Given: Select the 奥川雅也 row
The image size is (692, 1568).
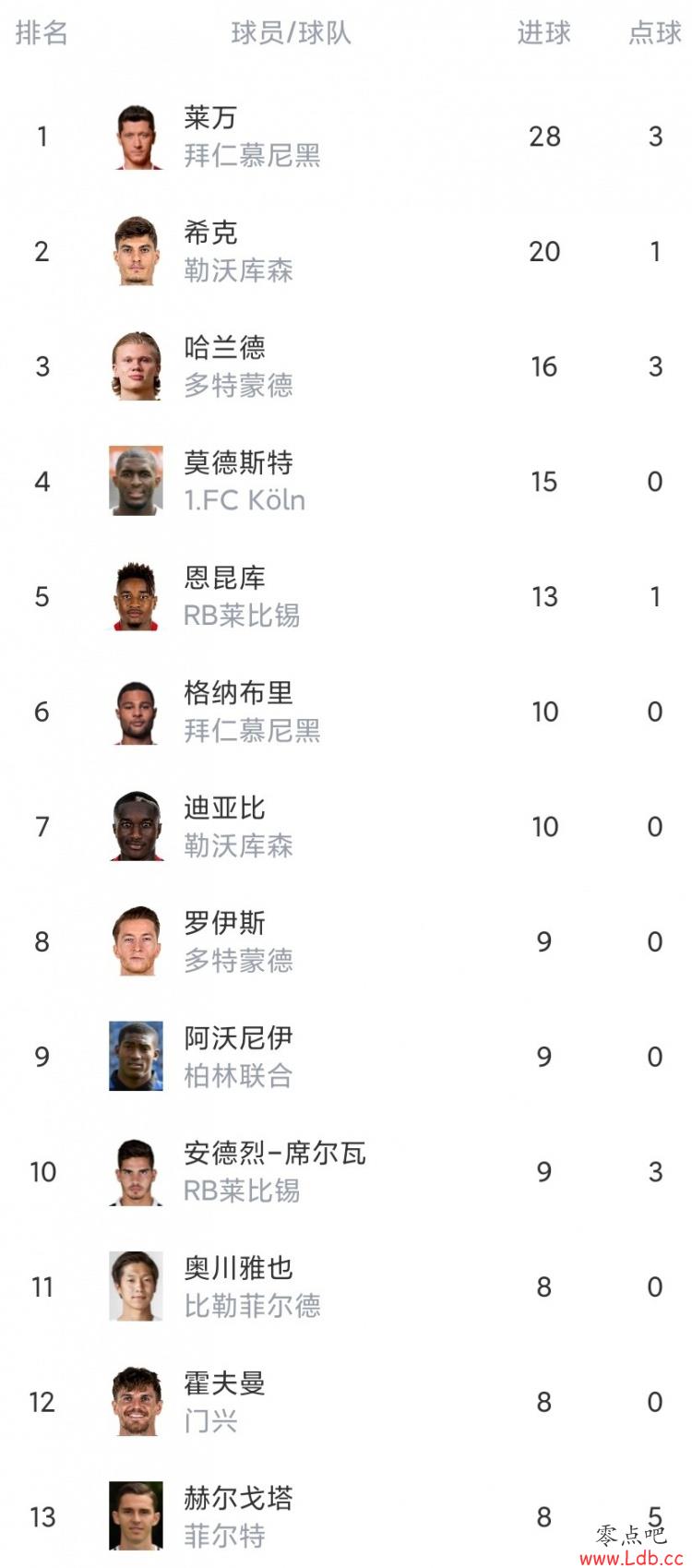Looking at the screenshot, I should [x=346, y=1287].
